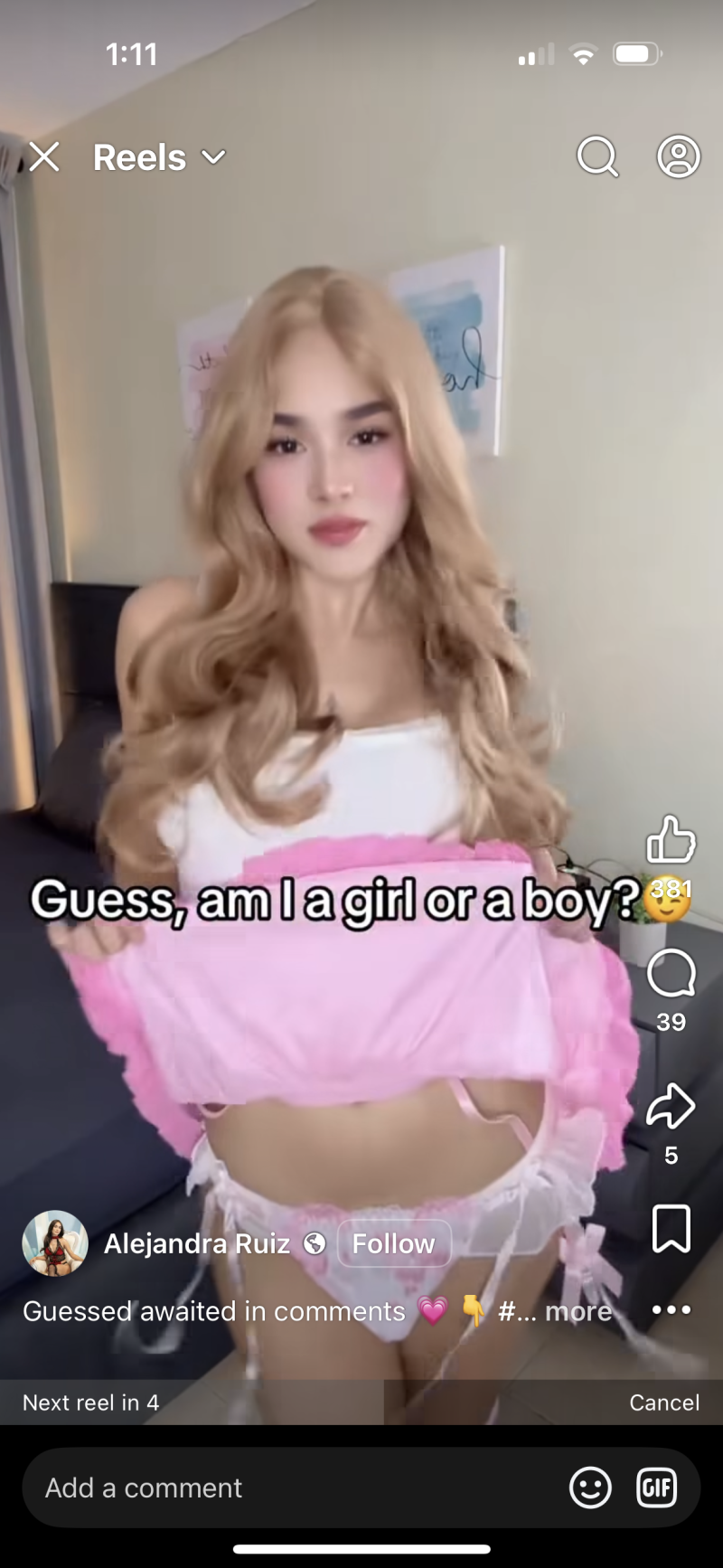The height and width of the screenshot is (1568, 723).
Task: Cancel the next reel countdown
Action: pos(664,1403)
